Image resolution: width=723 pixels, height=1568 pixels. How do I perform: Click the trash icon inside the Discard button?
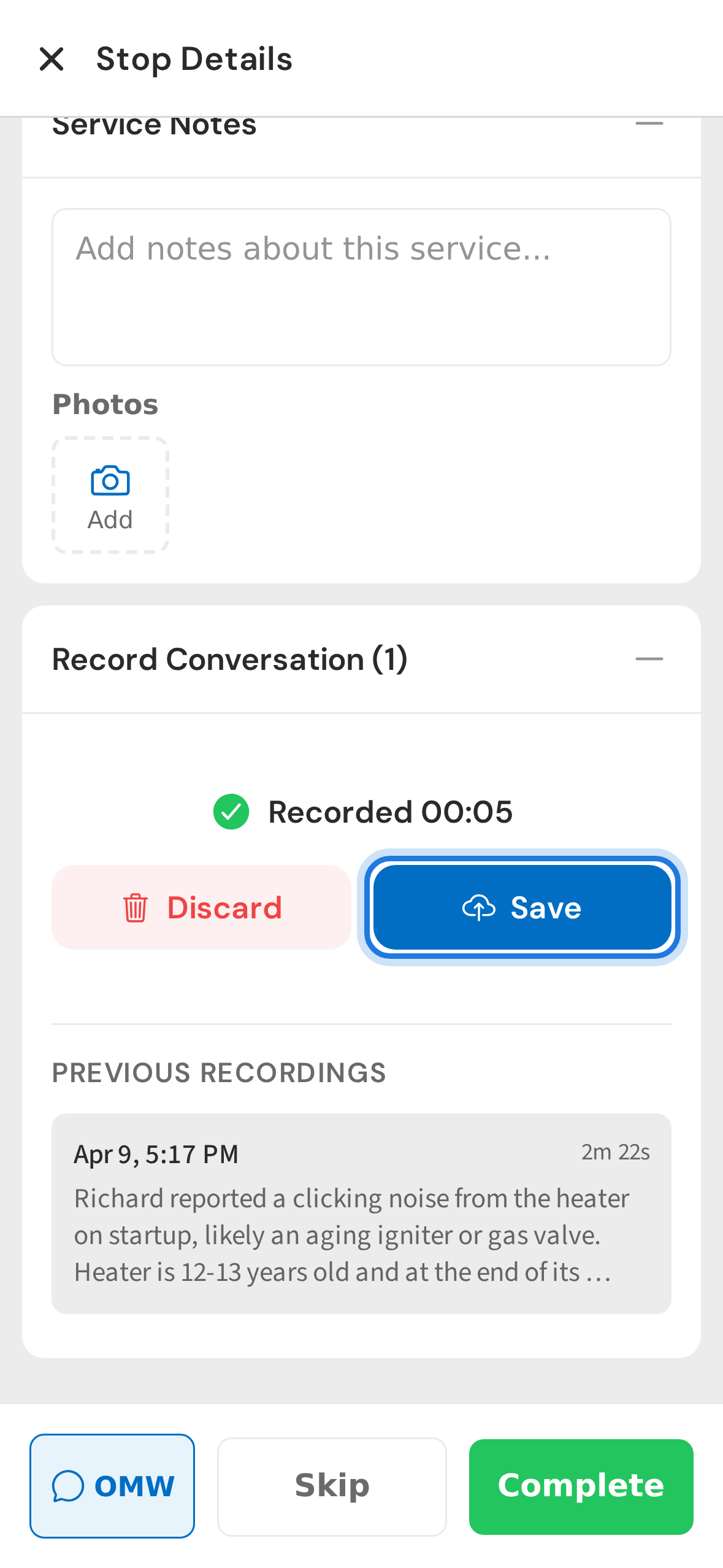tap(135, 908)
